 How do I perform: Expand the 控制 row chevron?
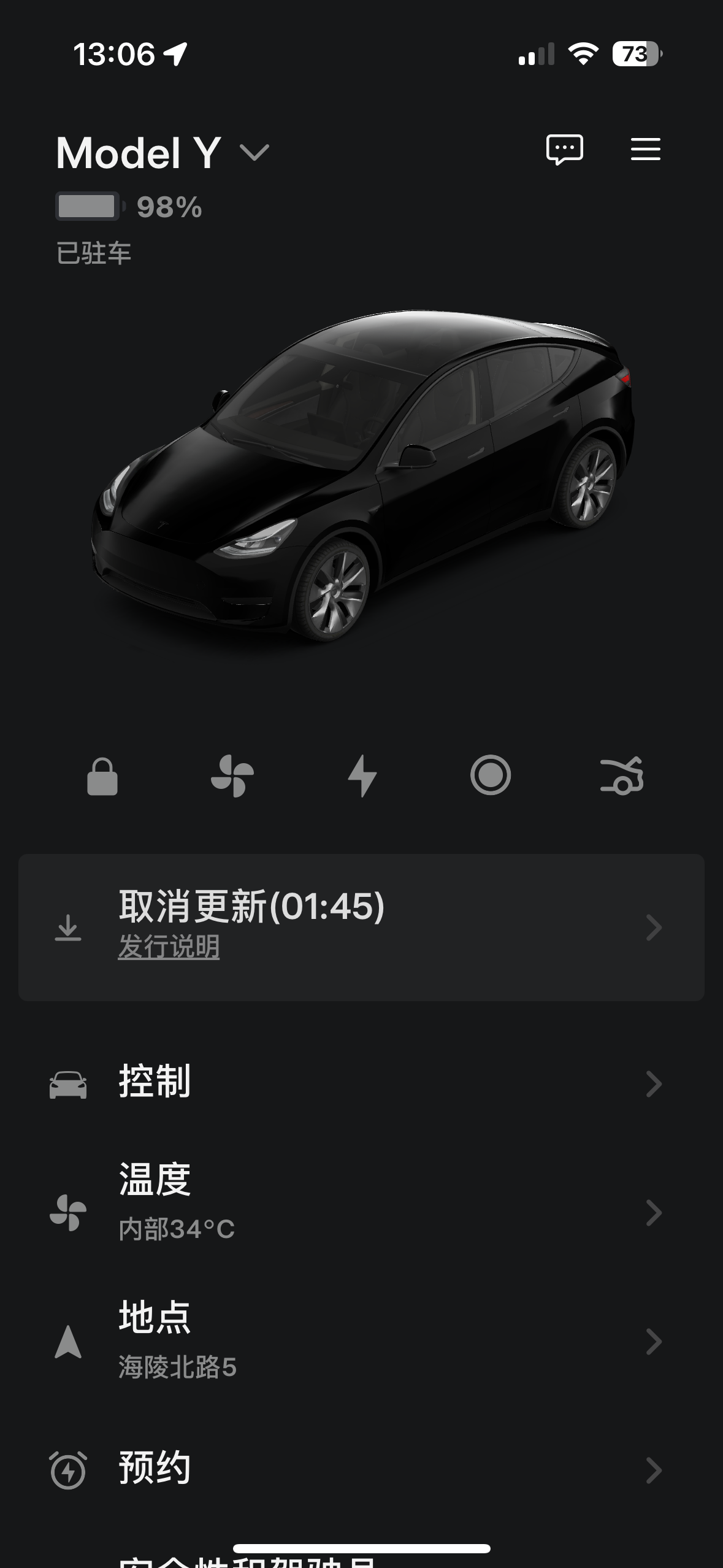coord(653,1084)
